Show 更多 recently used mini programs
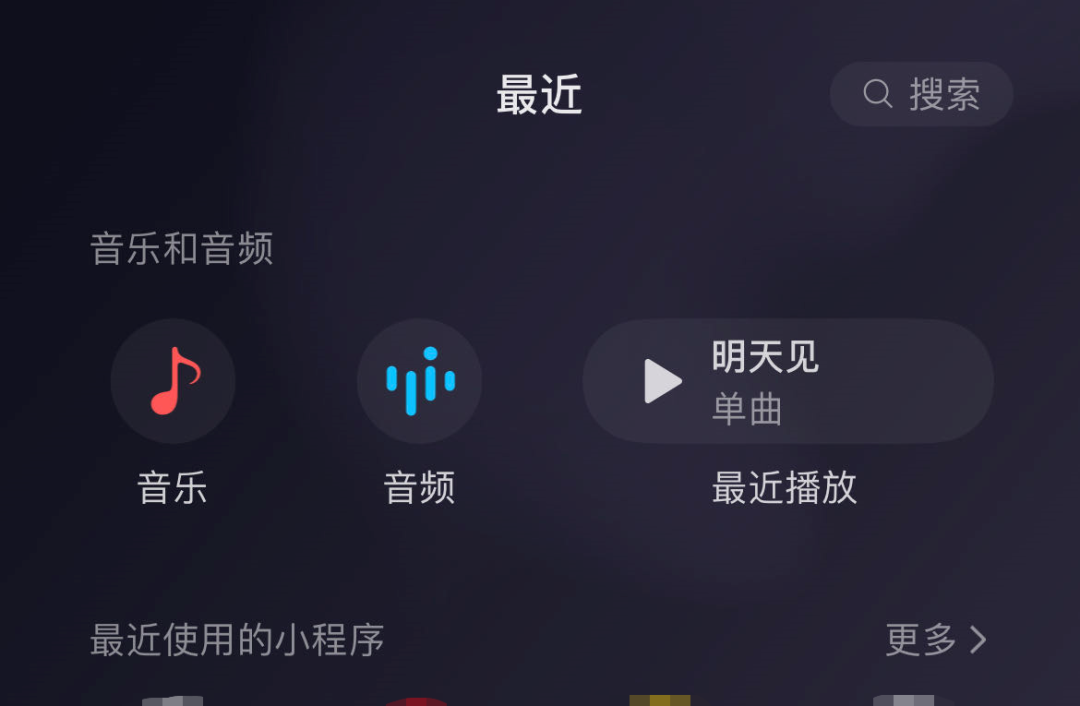Screen dimensions: 1080x706 (x=936, y=640)
